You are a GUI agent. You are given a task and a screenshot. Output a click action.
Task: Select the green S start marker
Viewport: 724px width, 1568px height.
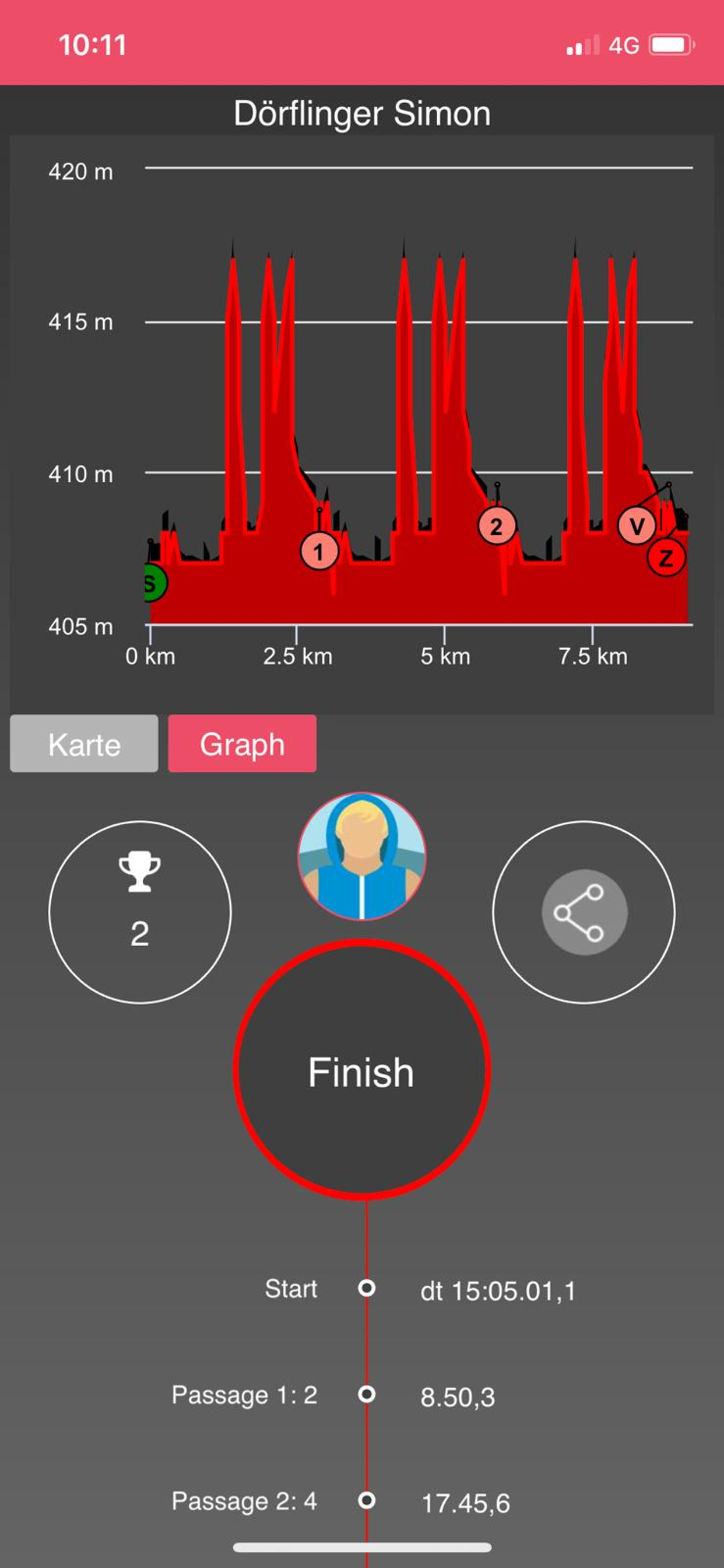[x=153, y=583]
